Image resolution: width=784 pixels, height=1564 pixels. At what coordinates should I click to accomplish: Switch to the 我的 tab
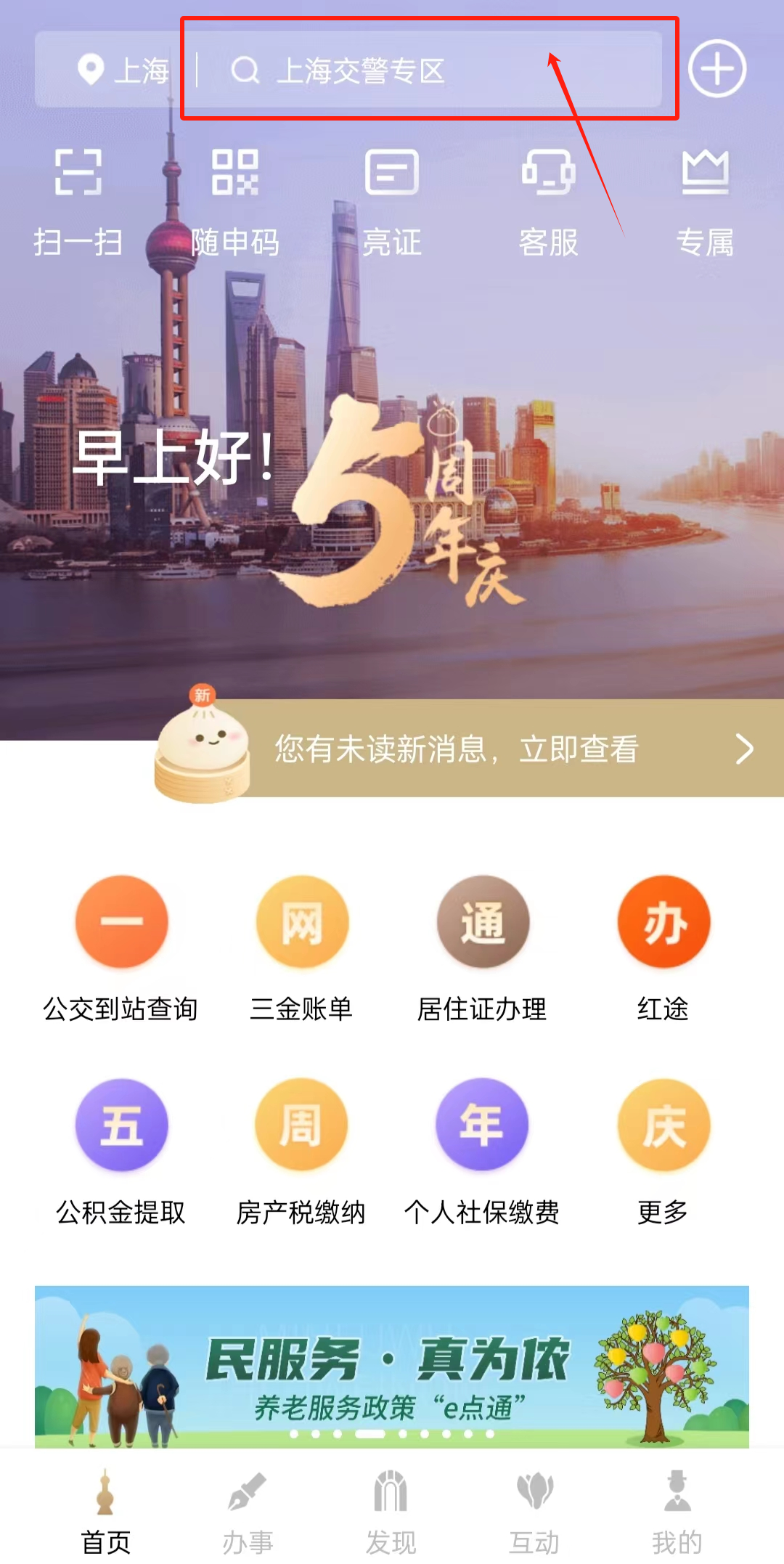(677, 1512)
